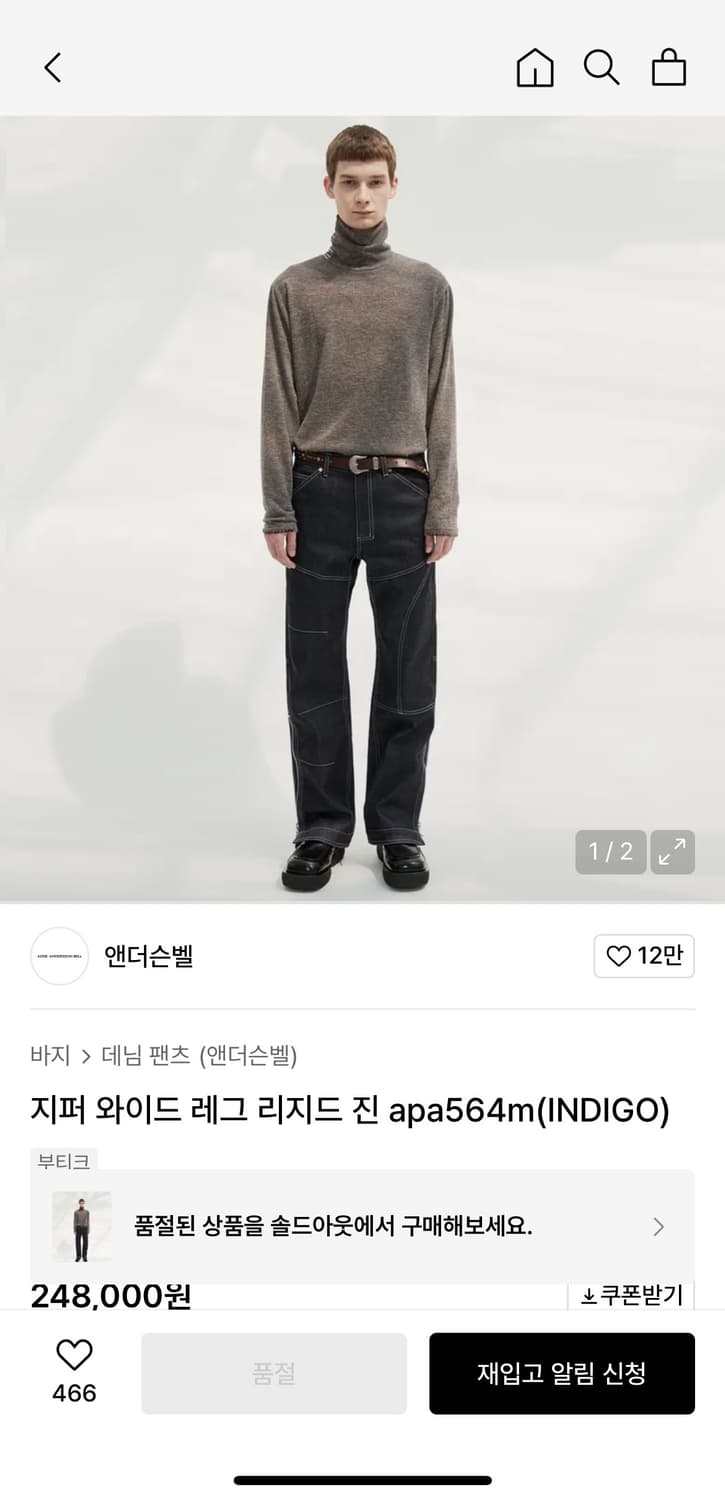Open the shopping bag icon
The image size is (725, 1500).
[x=668, y=68]
